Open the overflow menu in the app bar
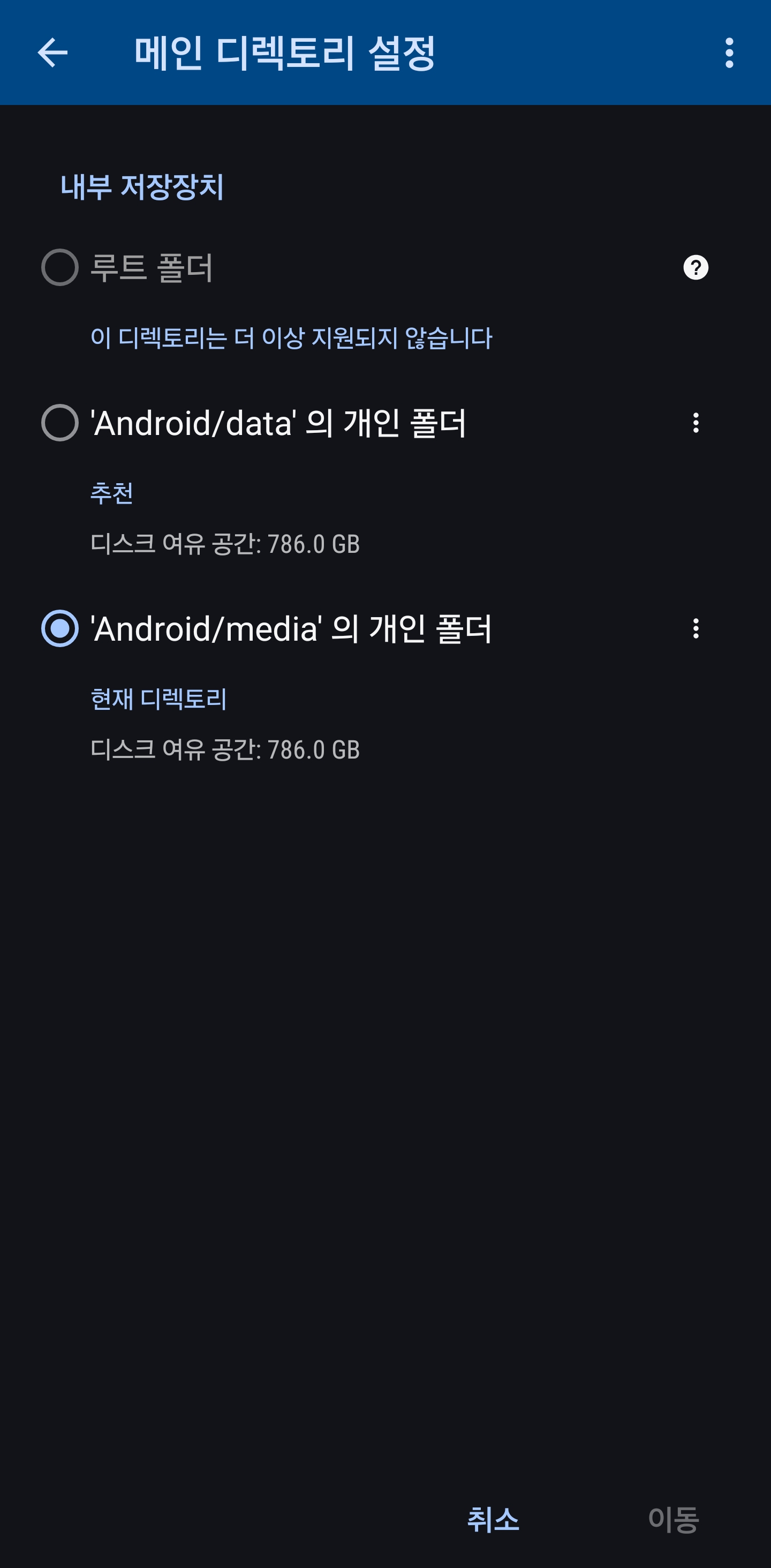The width and height of the screenshot is (771, 1568). (729, 52)
